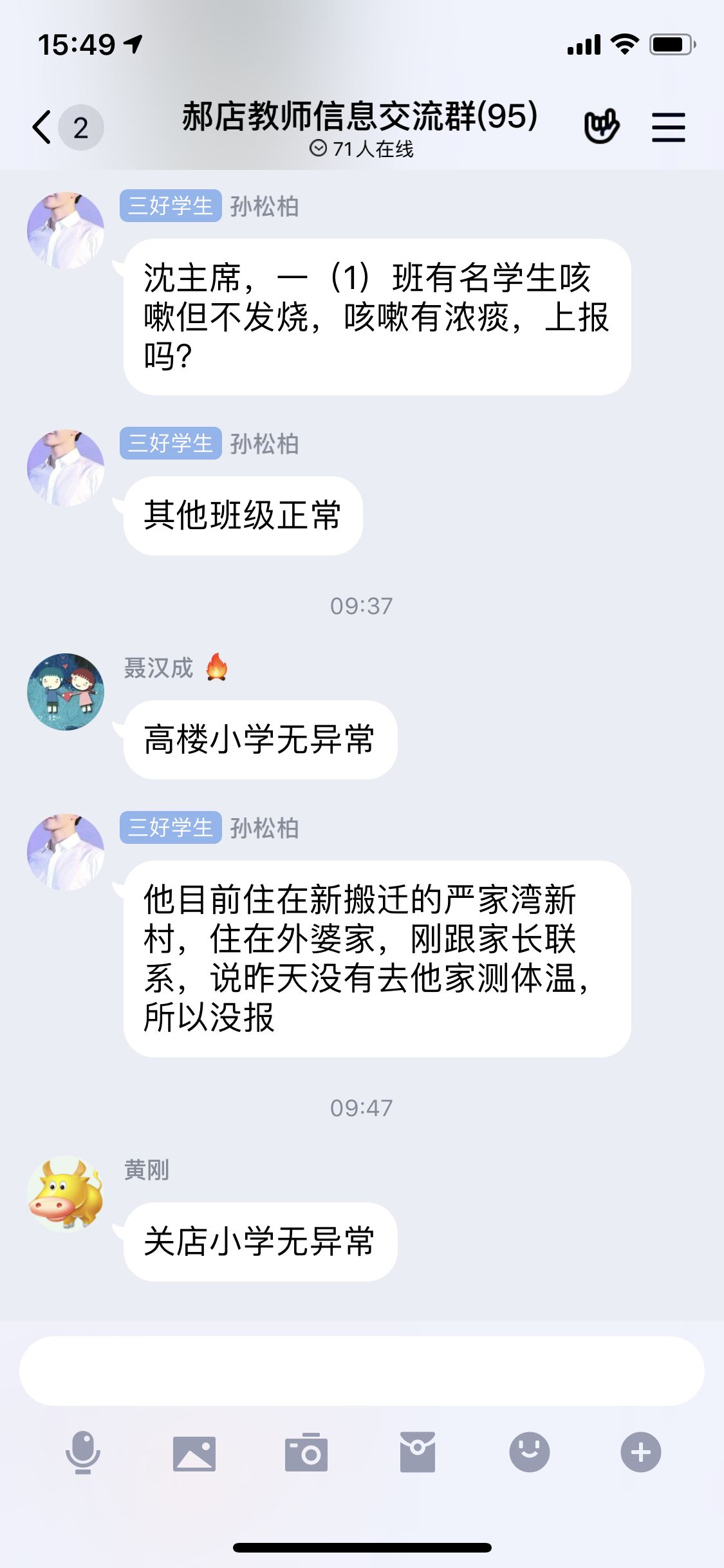724x1568 pixels.
Task: Send a red packet
Action: pyautogui.click(x=418, y=1453)
